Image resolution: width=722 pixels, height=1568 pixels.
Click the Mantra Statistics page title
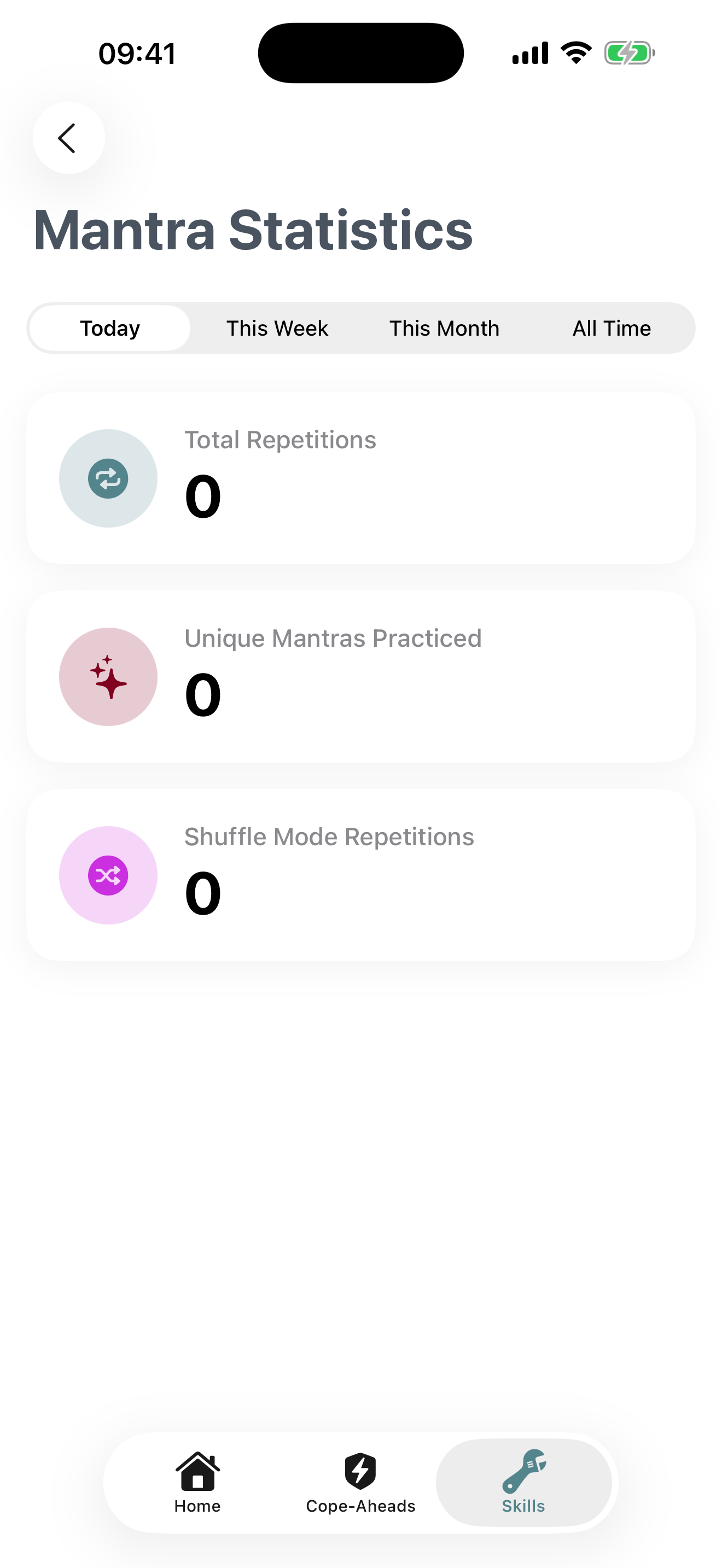tap(253, 231)
